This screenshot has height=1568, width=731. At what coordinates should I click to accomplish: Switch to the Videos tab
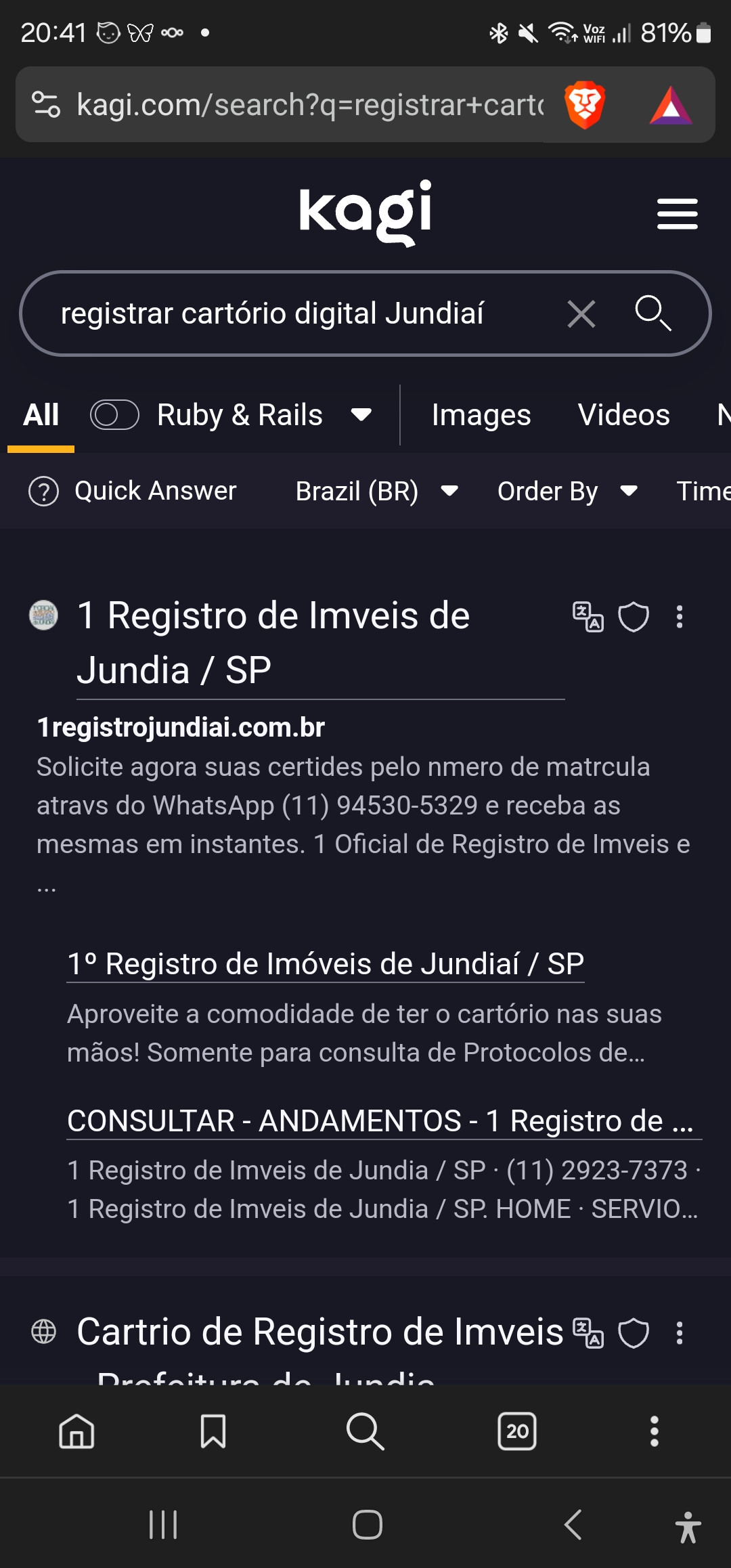point(623,414)
